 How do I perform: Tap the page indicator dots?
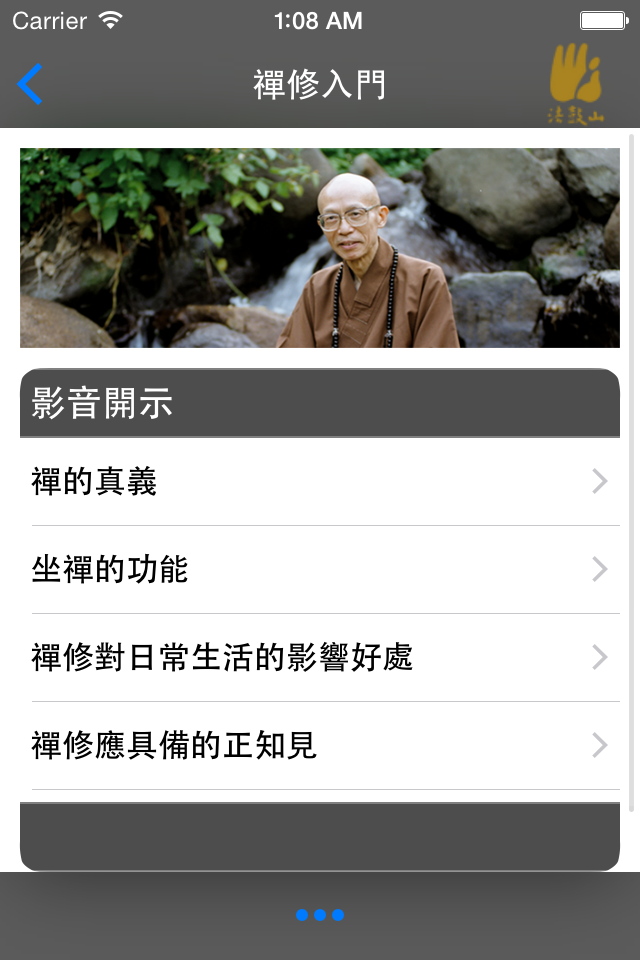pos(320,915)
